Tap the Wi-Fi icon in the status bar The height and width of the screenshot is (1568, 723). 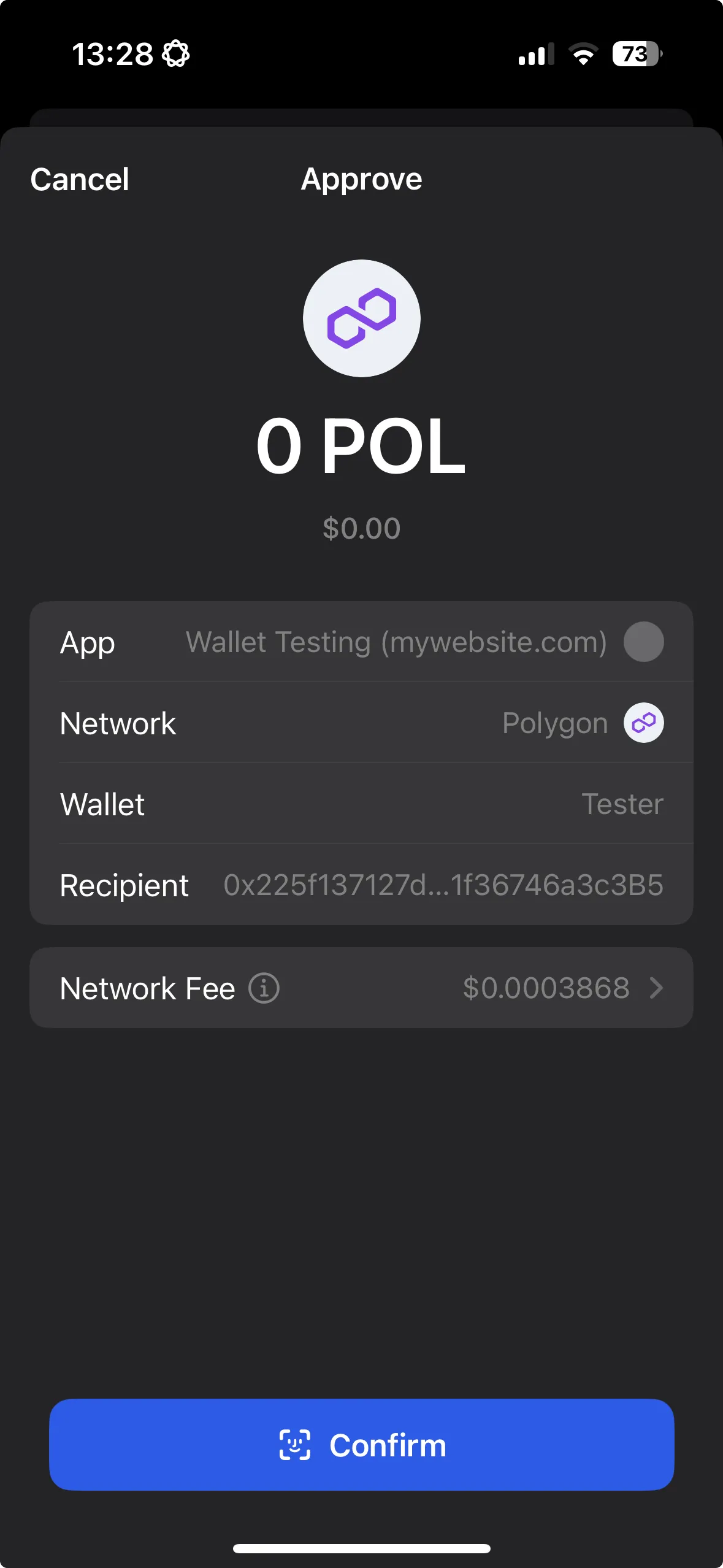581,54
